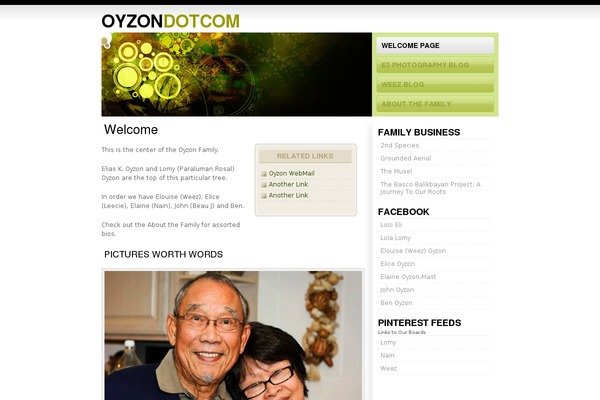This screenshot has height=400, width=600.
Task: Open The Musel link
Action: 395,171
